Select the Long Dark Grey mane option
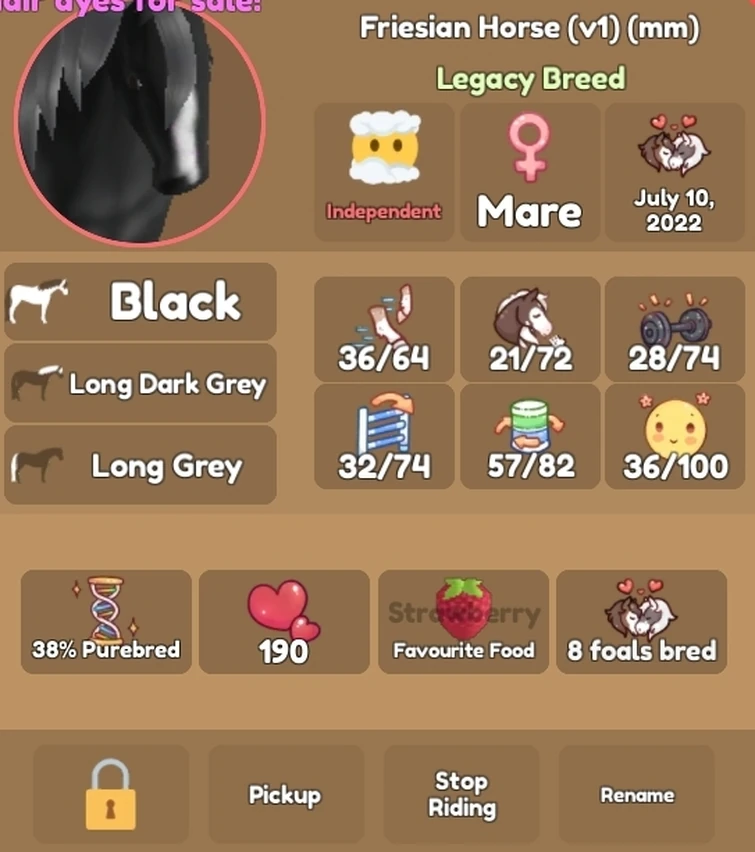The width and height of the screenshot is (755, 852). coord(140,383)
